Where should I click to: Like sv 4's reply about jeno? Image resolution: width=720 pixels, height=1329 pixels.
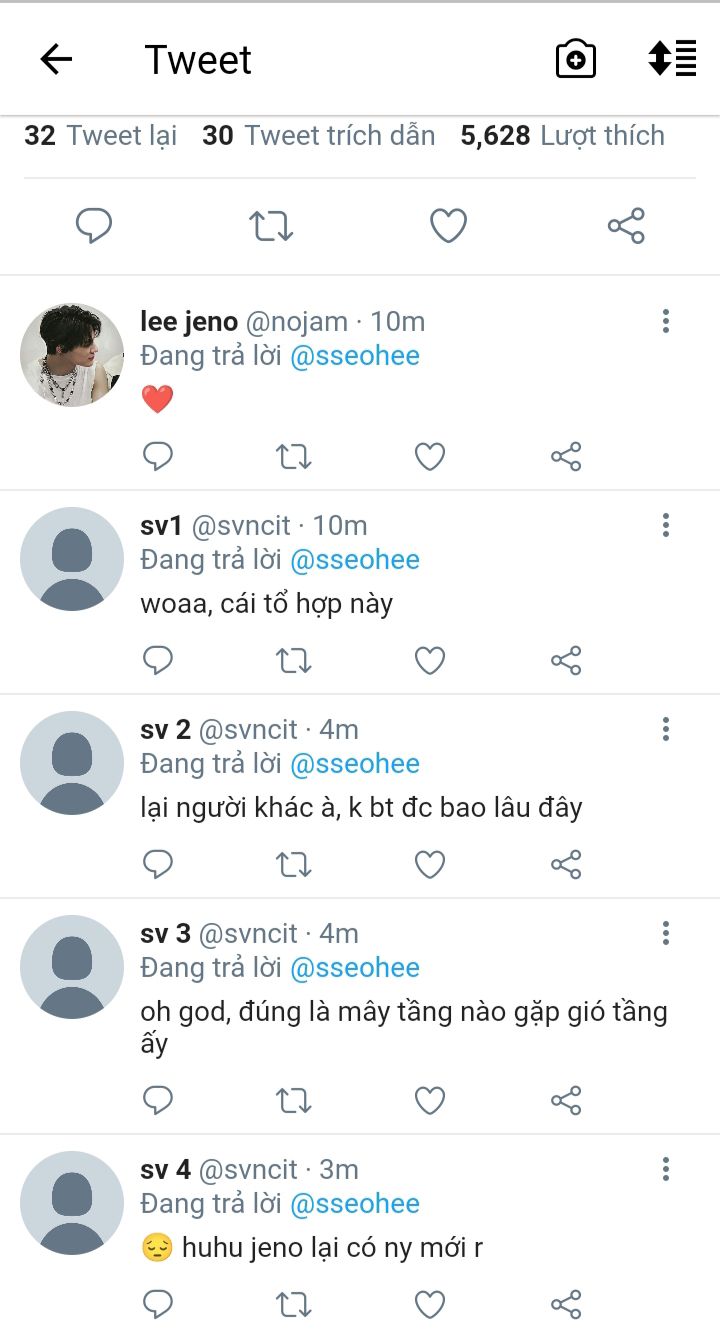[430, 1304]
